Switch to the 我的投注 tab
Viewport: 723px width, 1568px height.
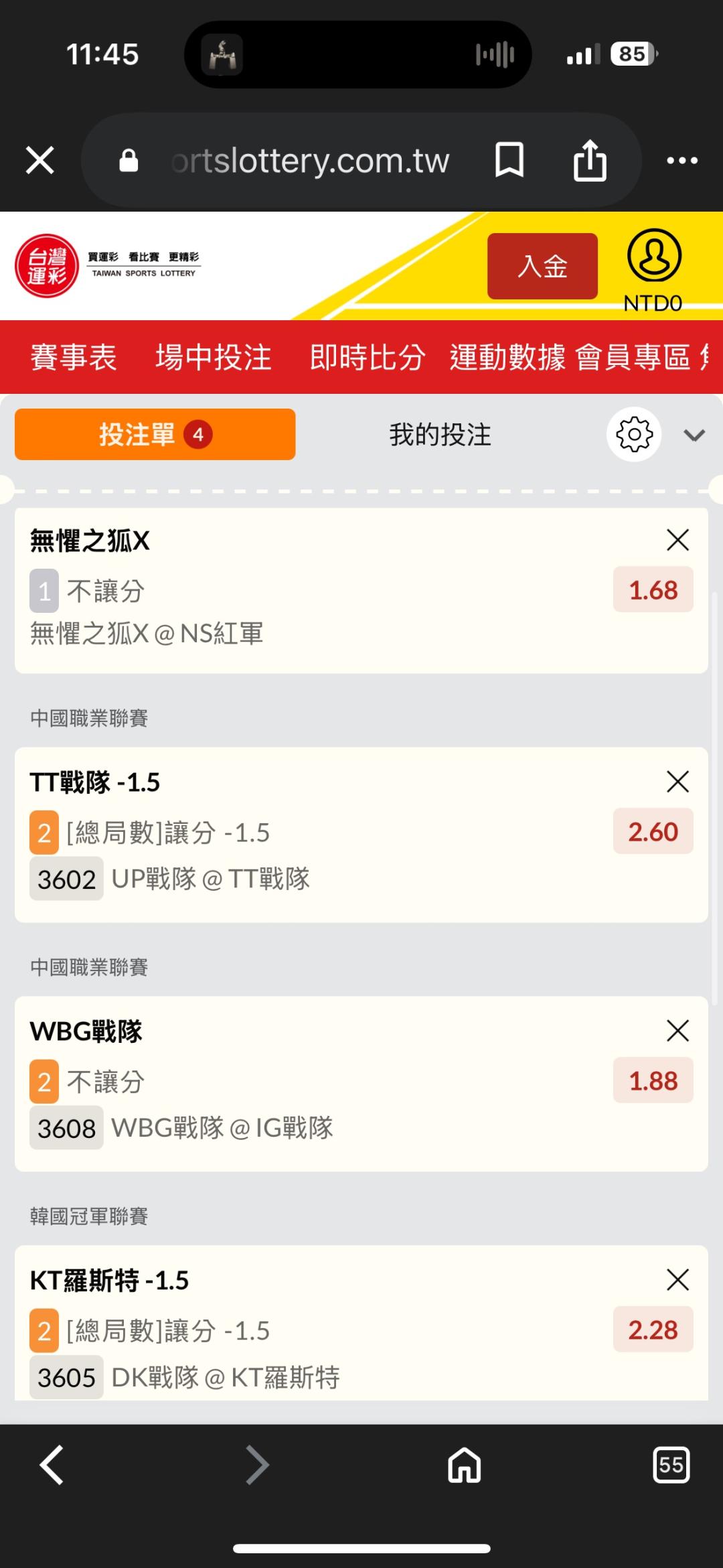click(x=440, y=435)
